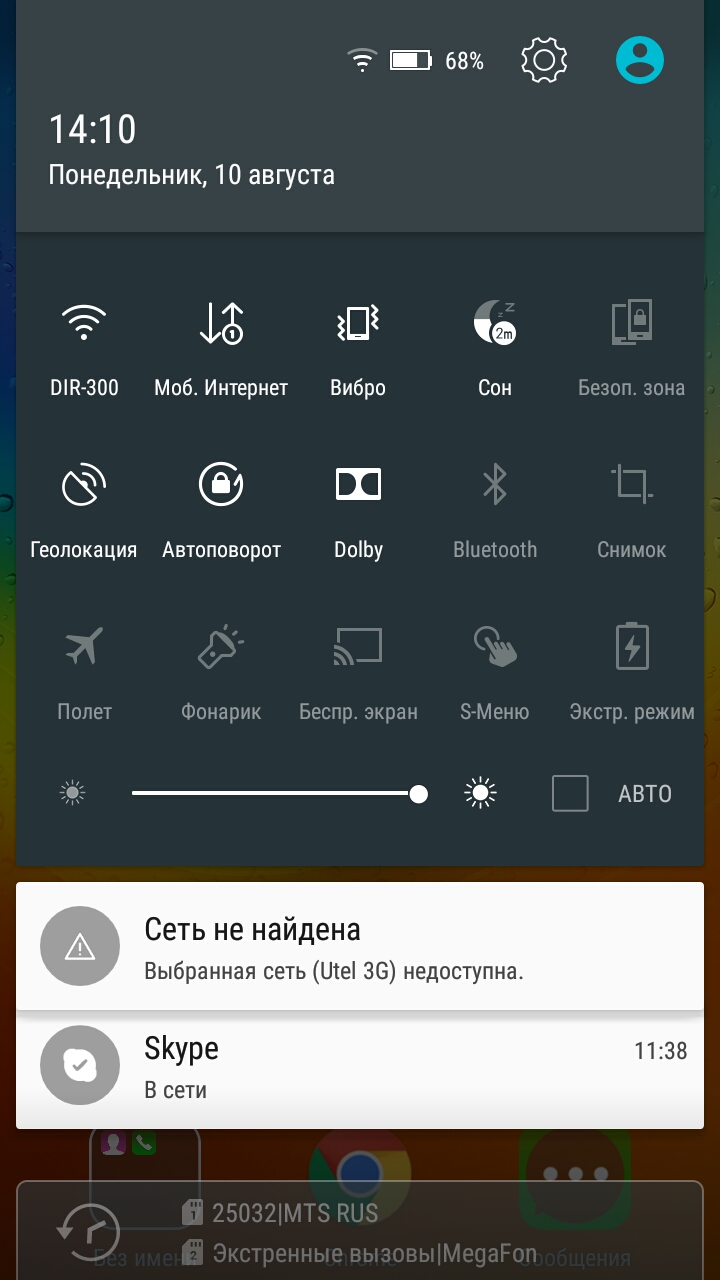720x1280 pixels.
Task: Enable the S-Меню tile
Action: click(494, 648)
